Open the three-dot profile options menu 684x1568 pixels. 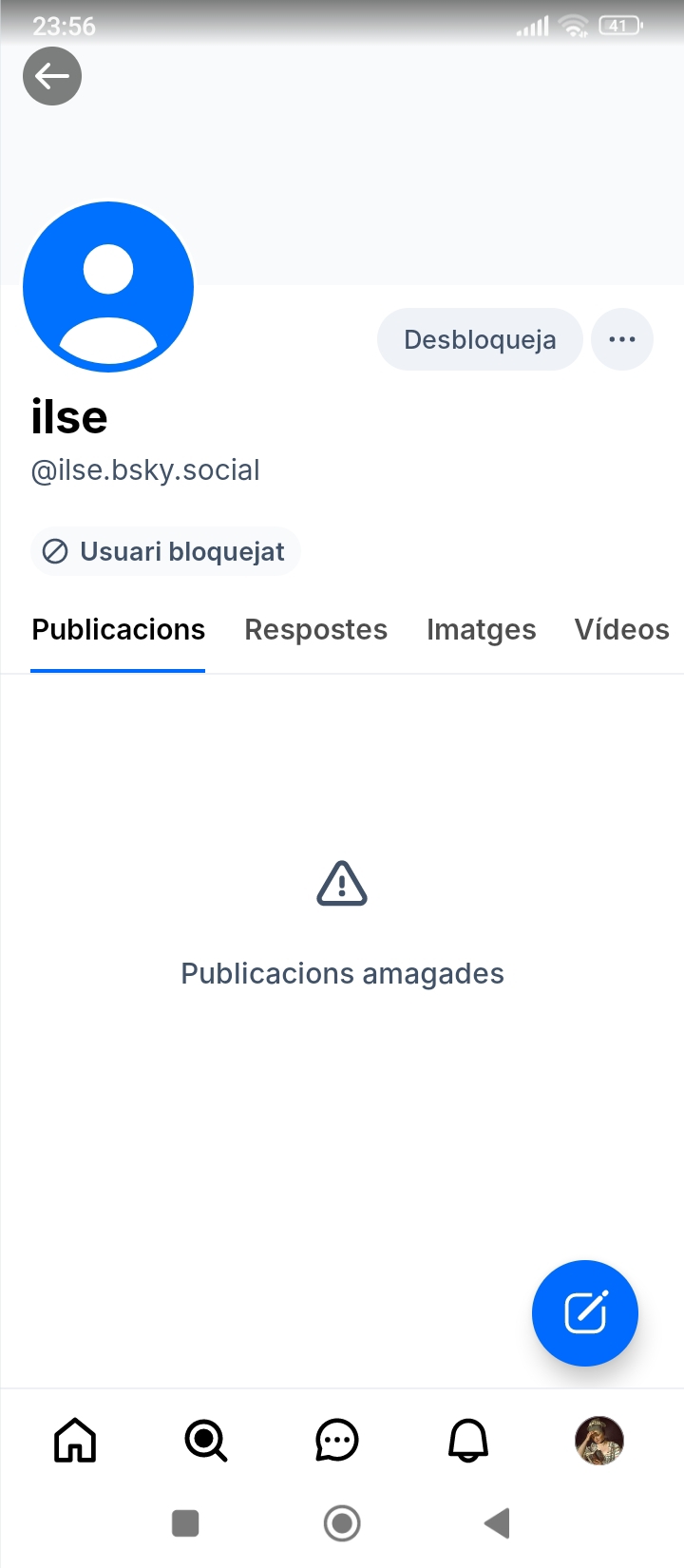pos(622,339)
